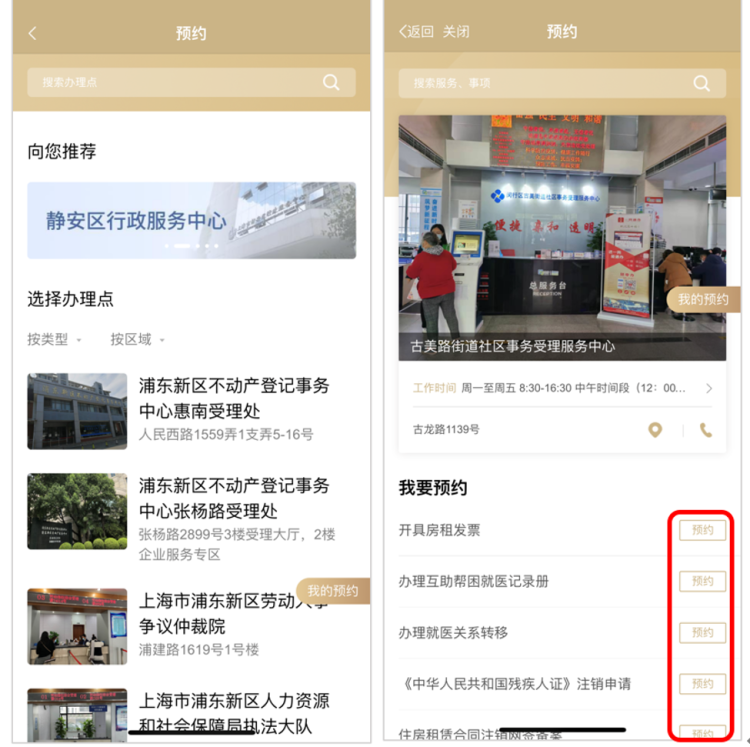Call the service center via phone icon
Viewport: 750px width, 747px height.
(706, 430)
